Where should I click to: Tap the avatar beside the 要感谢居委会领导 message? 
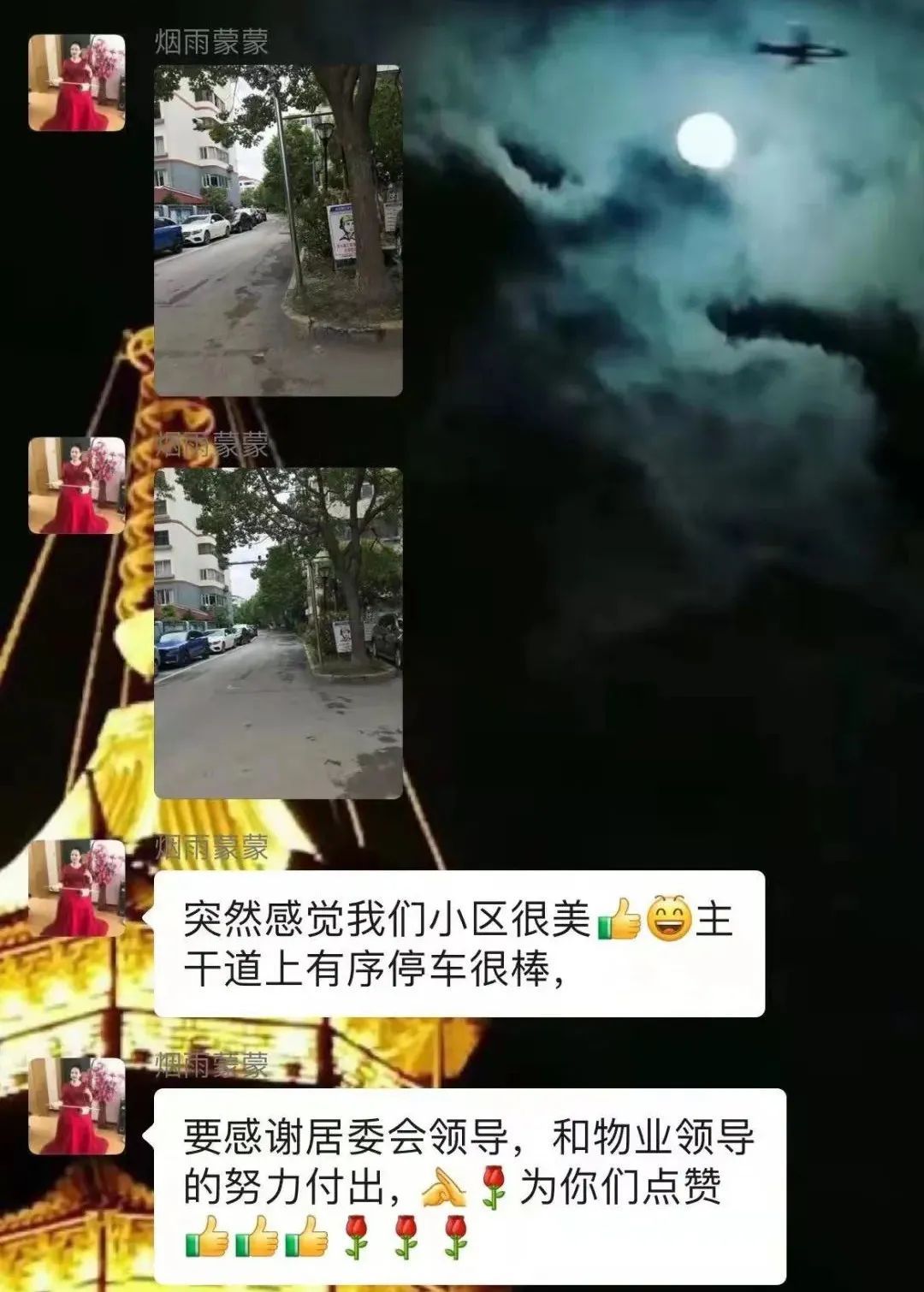[77, 1106]
